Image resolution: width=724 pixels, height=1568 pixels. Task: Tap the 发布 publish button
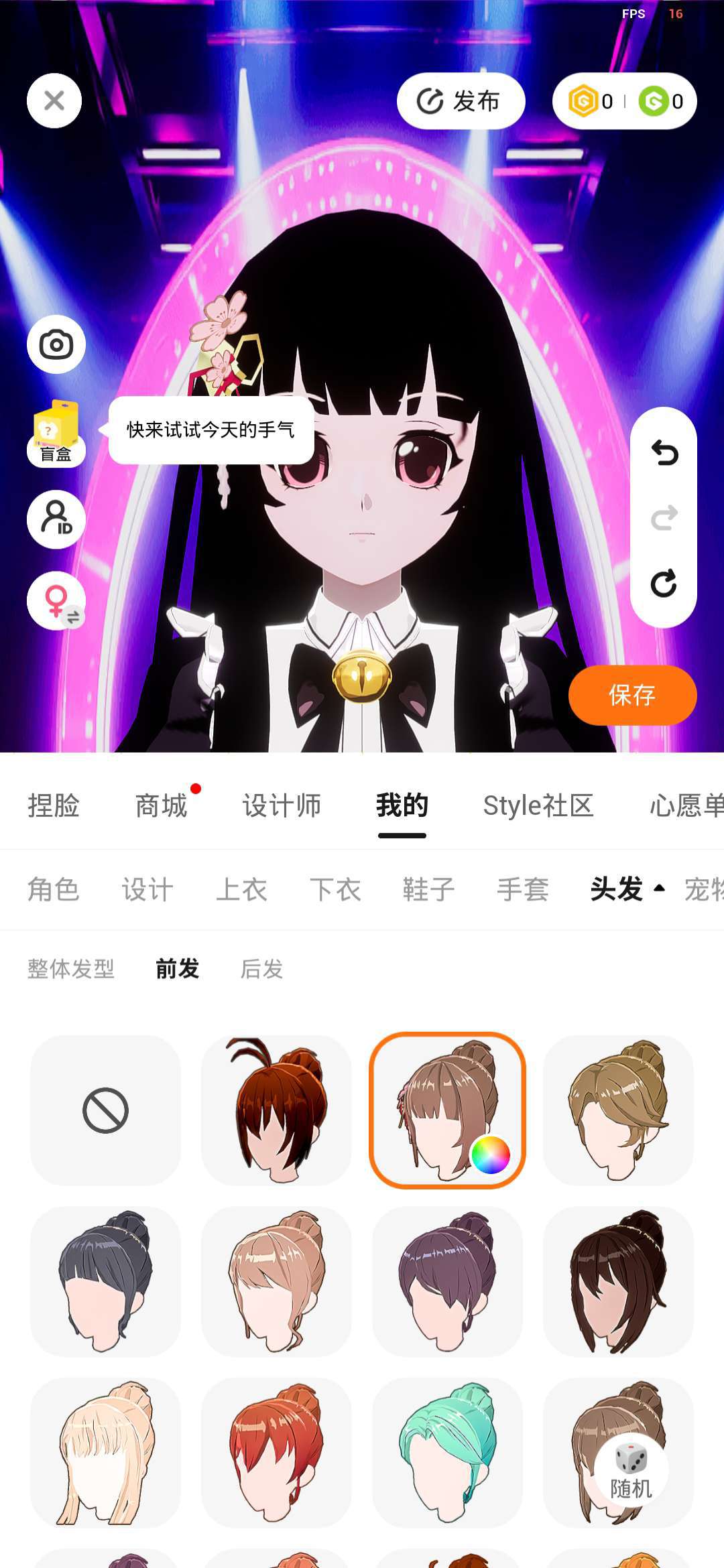(x=461, y=101)
